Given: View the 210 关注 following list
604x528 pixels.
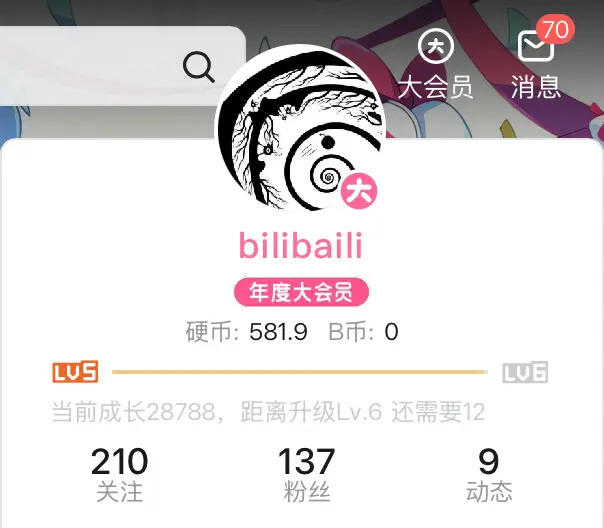Looking at the screenshot, I should [119, 474].
